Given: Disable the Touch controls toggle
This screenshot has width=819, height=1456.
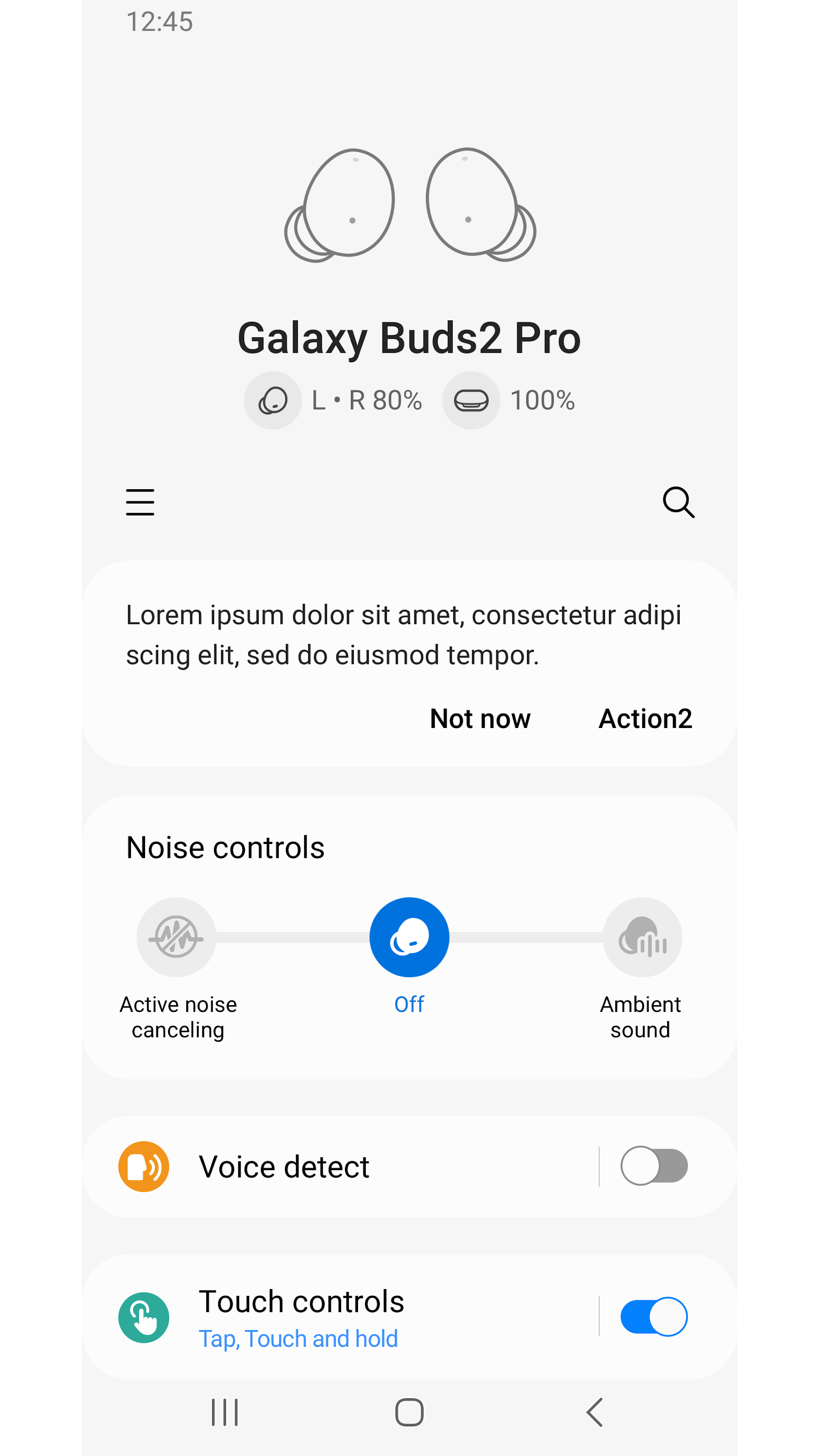Looking at the screenshot, I should point(654,1316).
